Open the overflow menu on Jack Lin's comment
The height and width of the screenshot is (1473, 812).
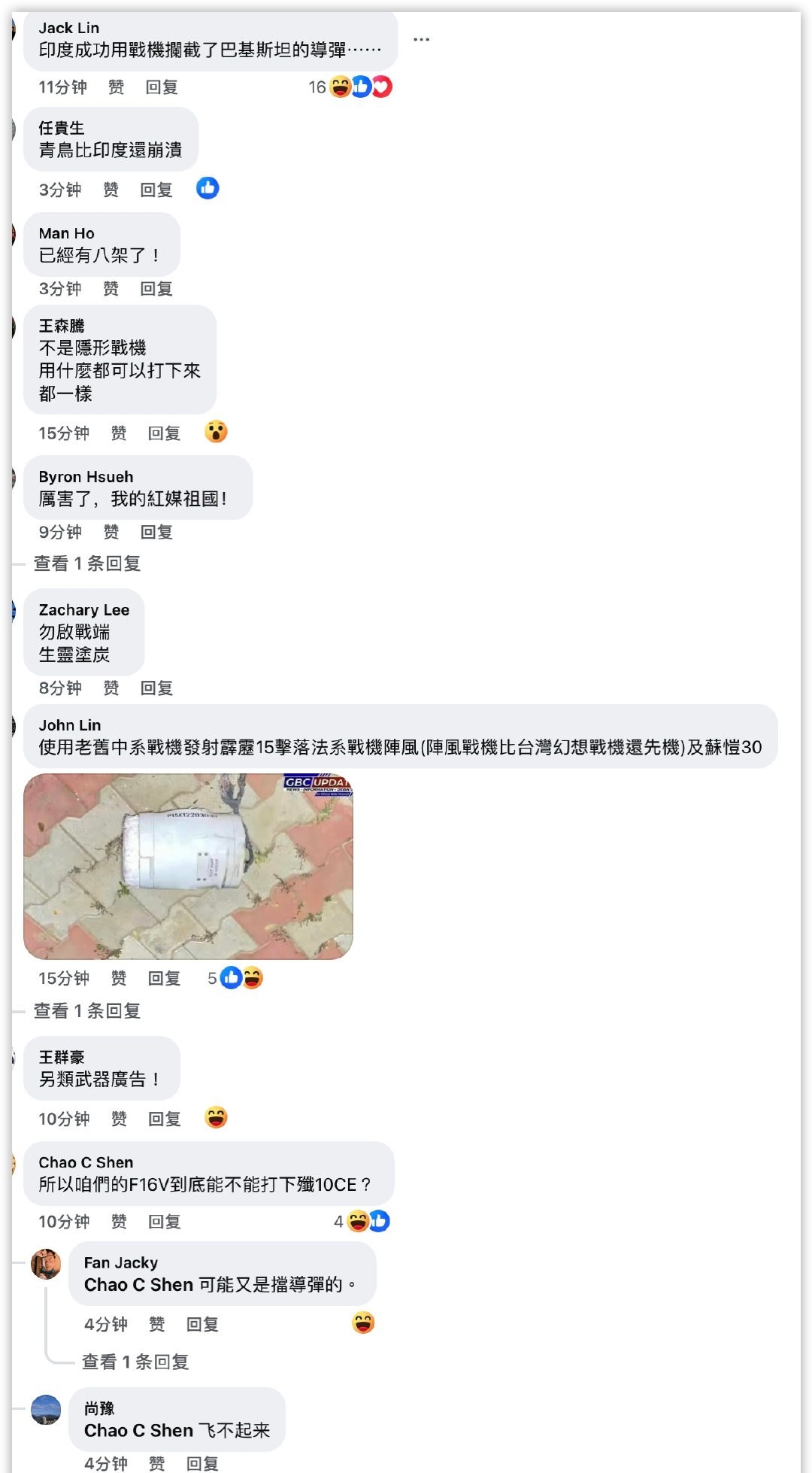pos(421,39)
